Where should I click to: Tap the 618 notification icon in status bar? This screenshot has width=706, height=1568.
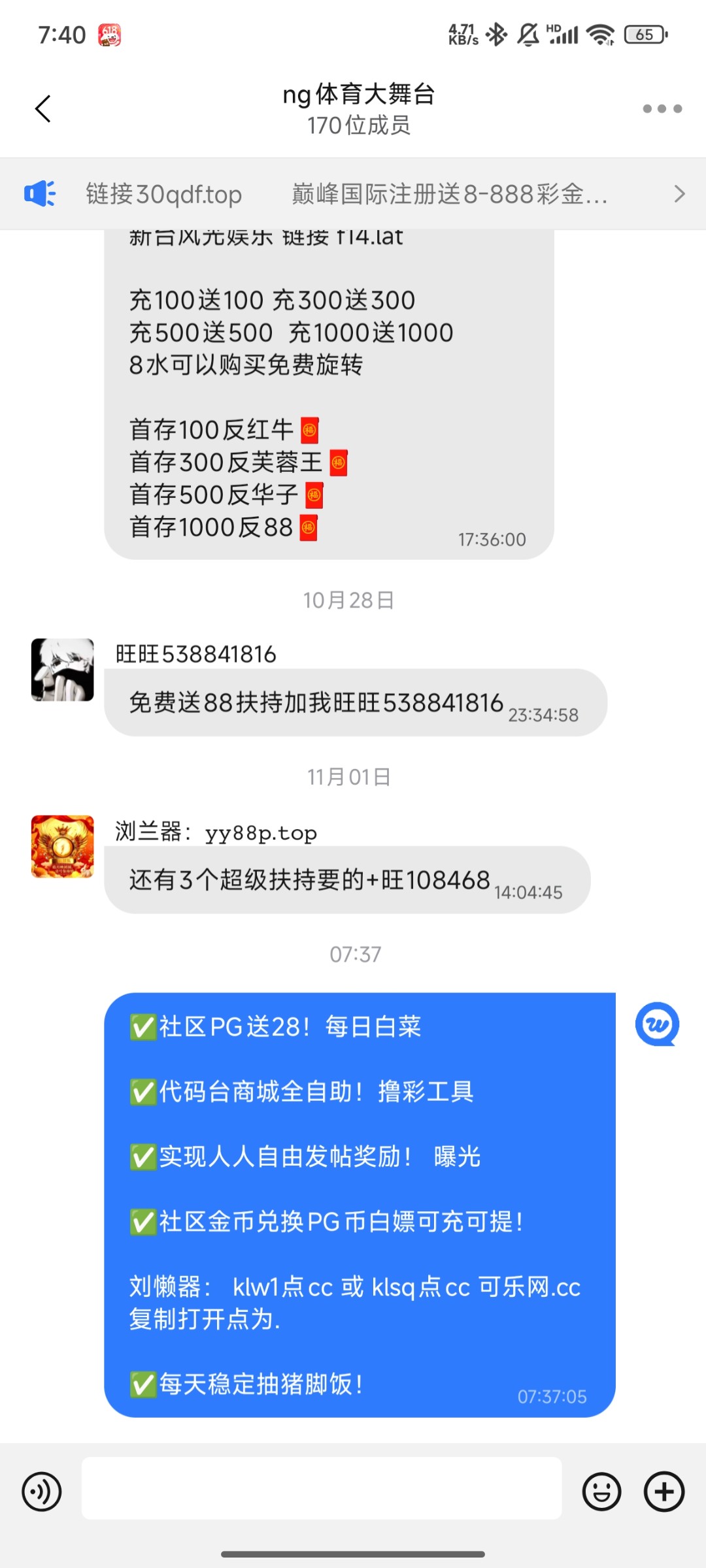point(109,34)
